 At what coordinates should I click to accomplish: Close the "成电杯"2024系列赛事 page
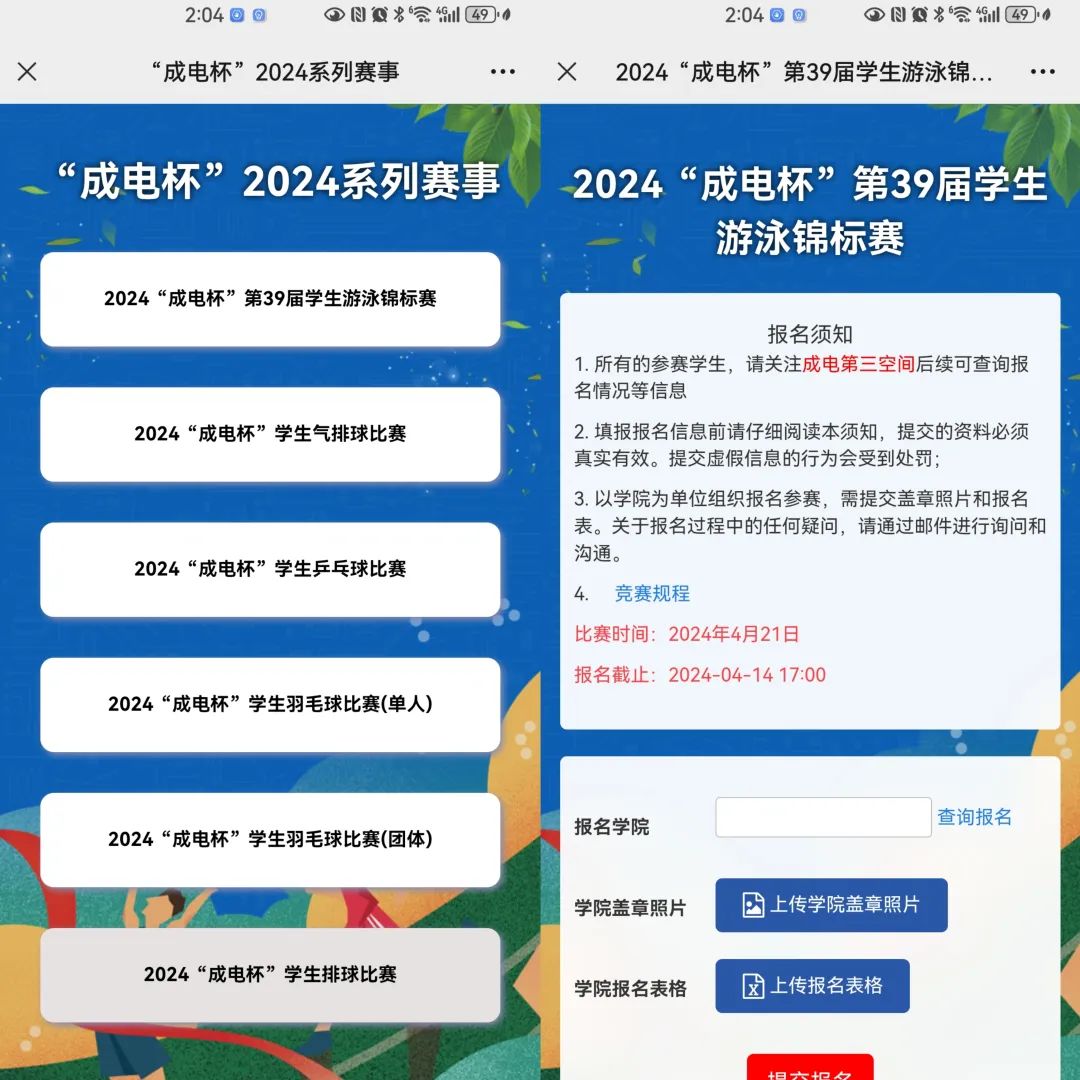pos(28,71)
